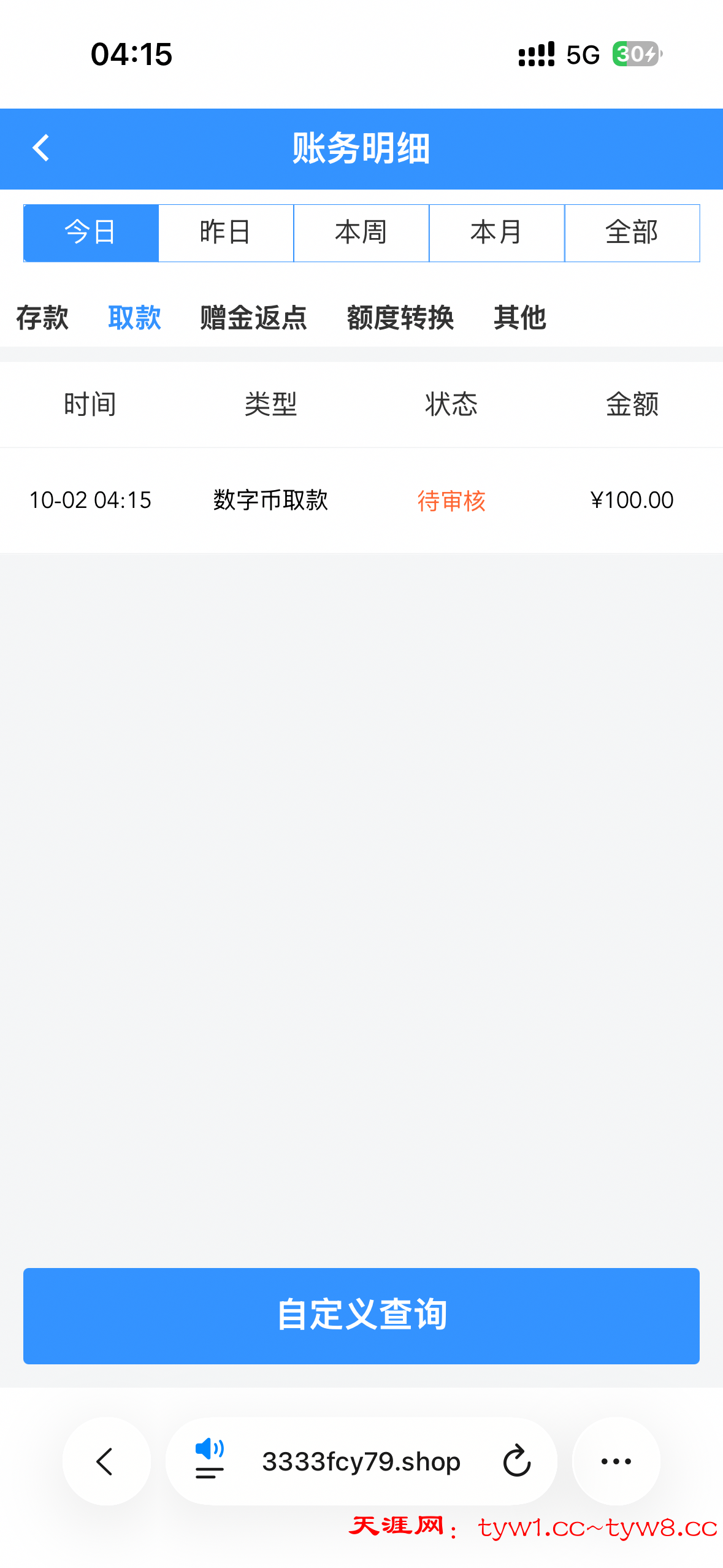Select the 额度转换 filter
The width and height of the screenshot is (723, 1568).
click(x=402, y=318)
